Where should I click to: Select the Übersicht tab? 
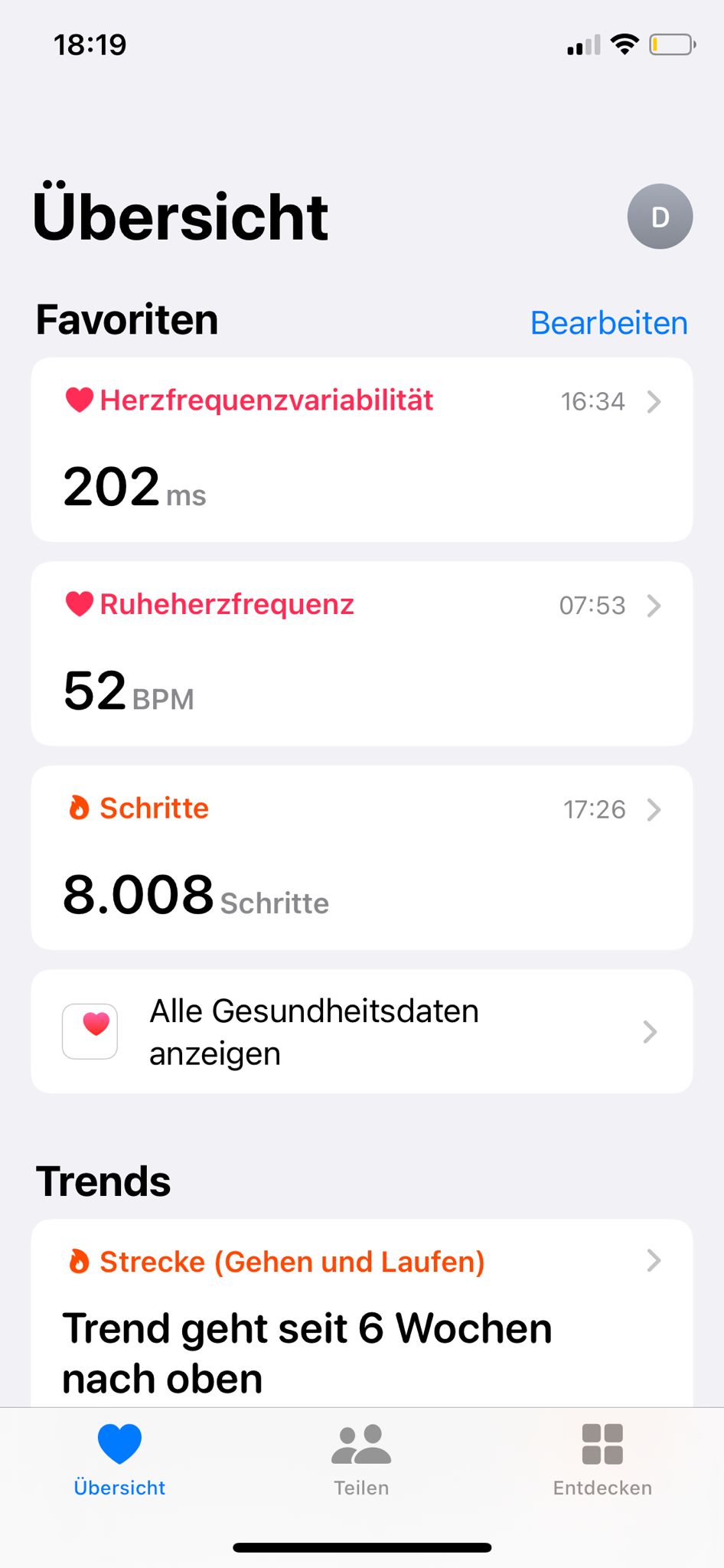pyautogui.click(x=119, y=1459)
